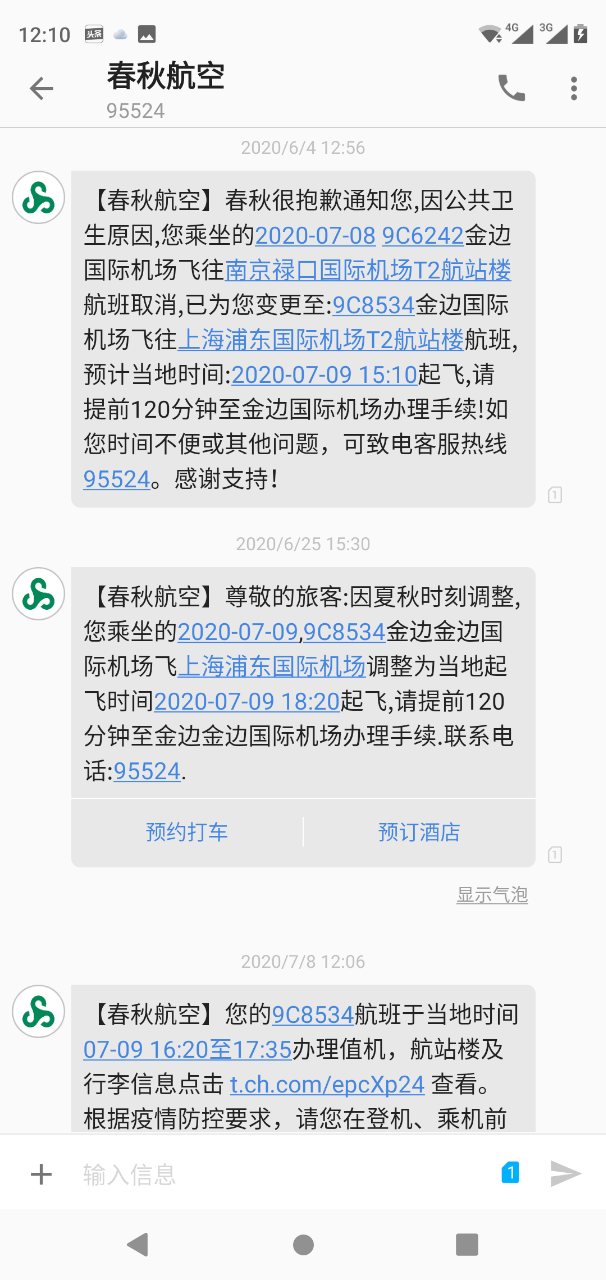Screen dimensions: 606x1280
Task: Tap the 南京禄口国际机场T2航站楼 link
Action: pos(369,271)
